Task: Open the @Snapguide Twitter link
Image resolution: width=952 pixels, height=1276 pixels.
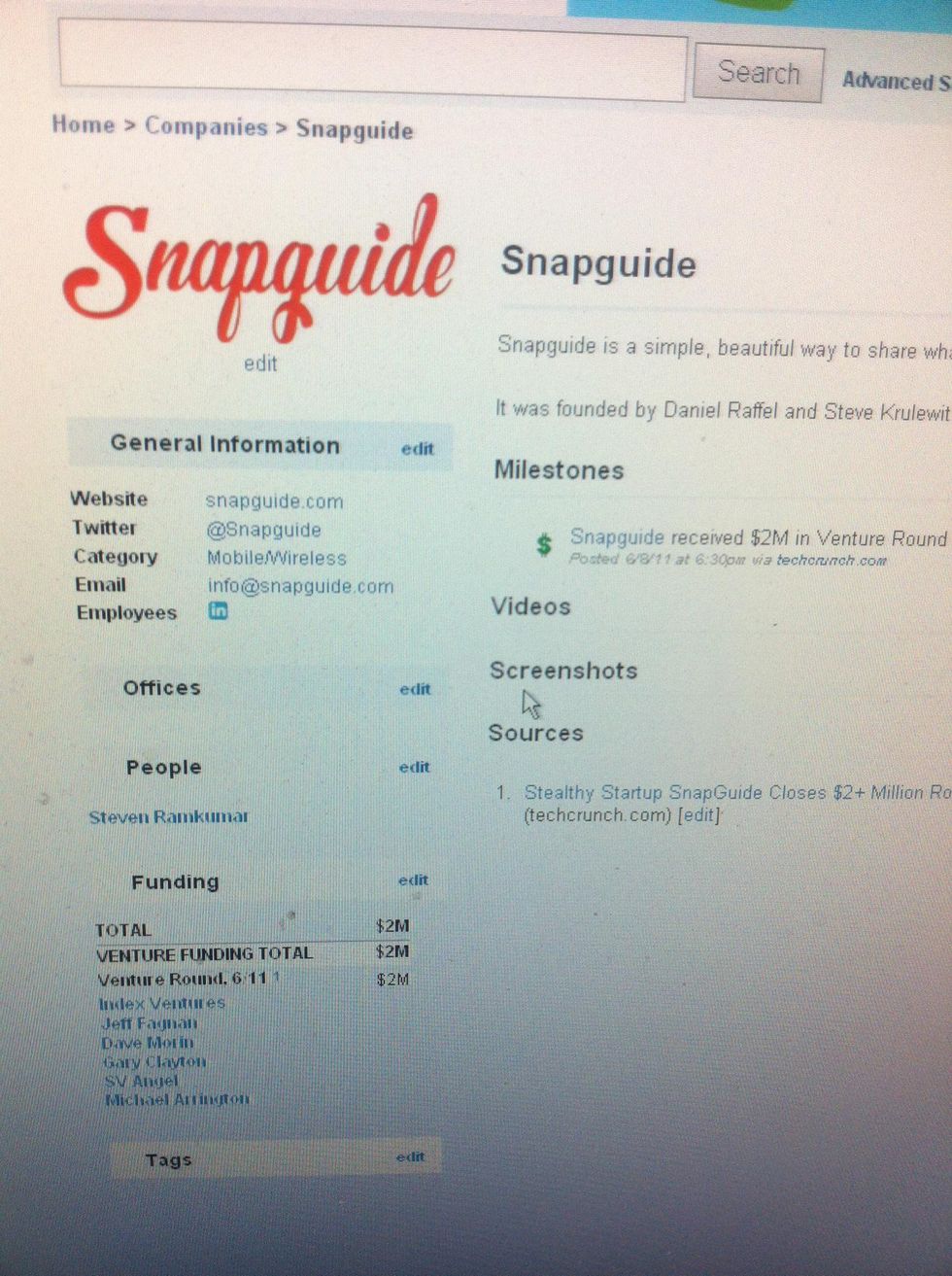Action: [x=263, y=530]
